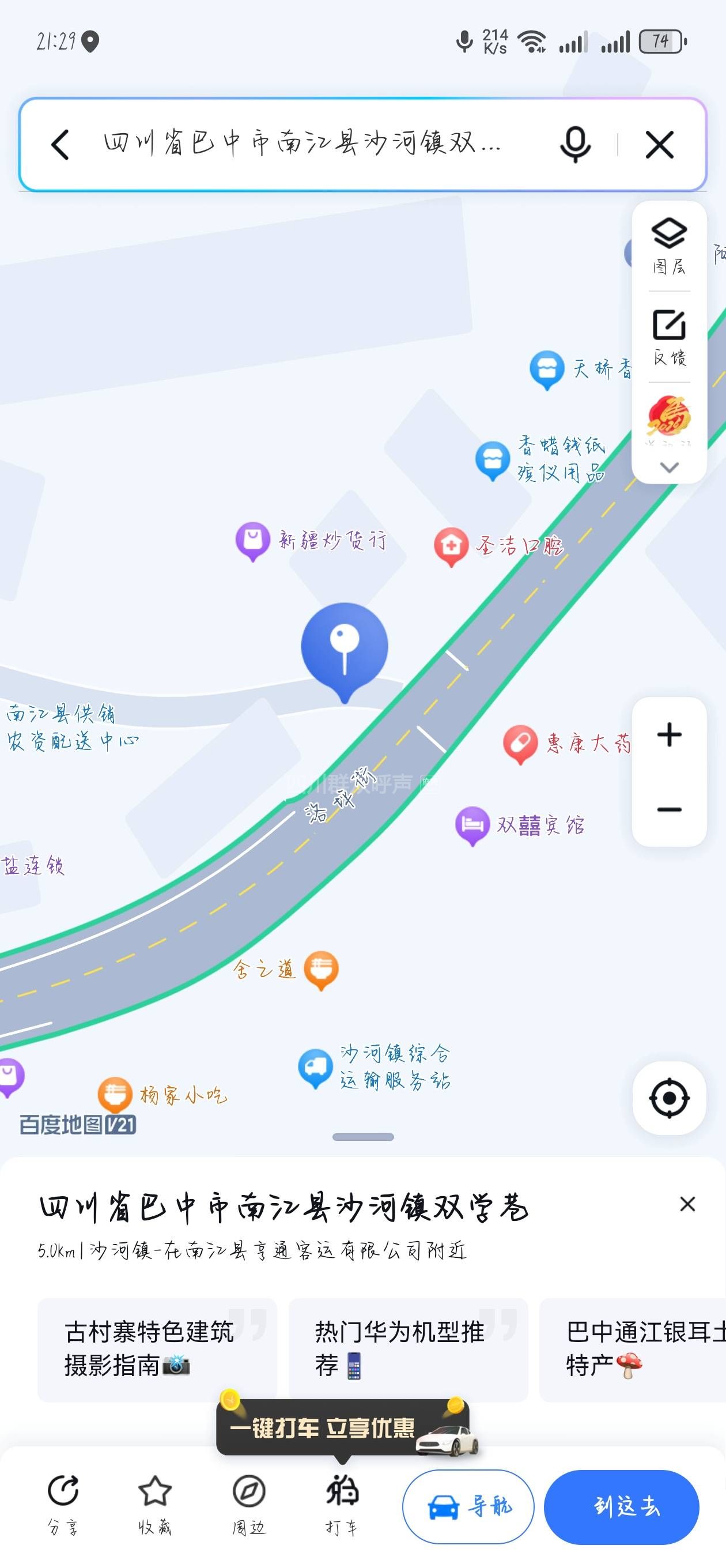The width and height of the screenshot is (726, 1568).
Task: Close the location details card
Action: (x=687, y=1204)
